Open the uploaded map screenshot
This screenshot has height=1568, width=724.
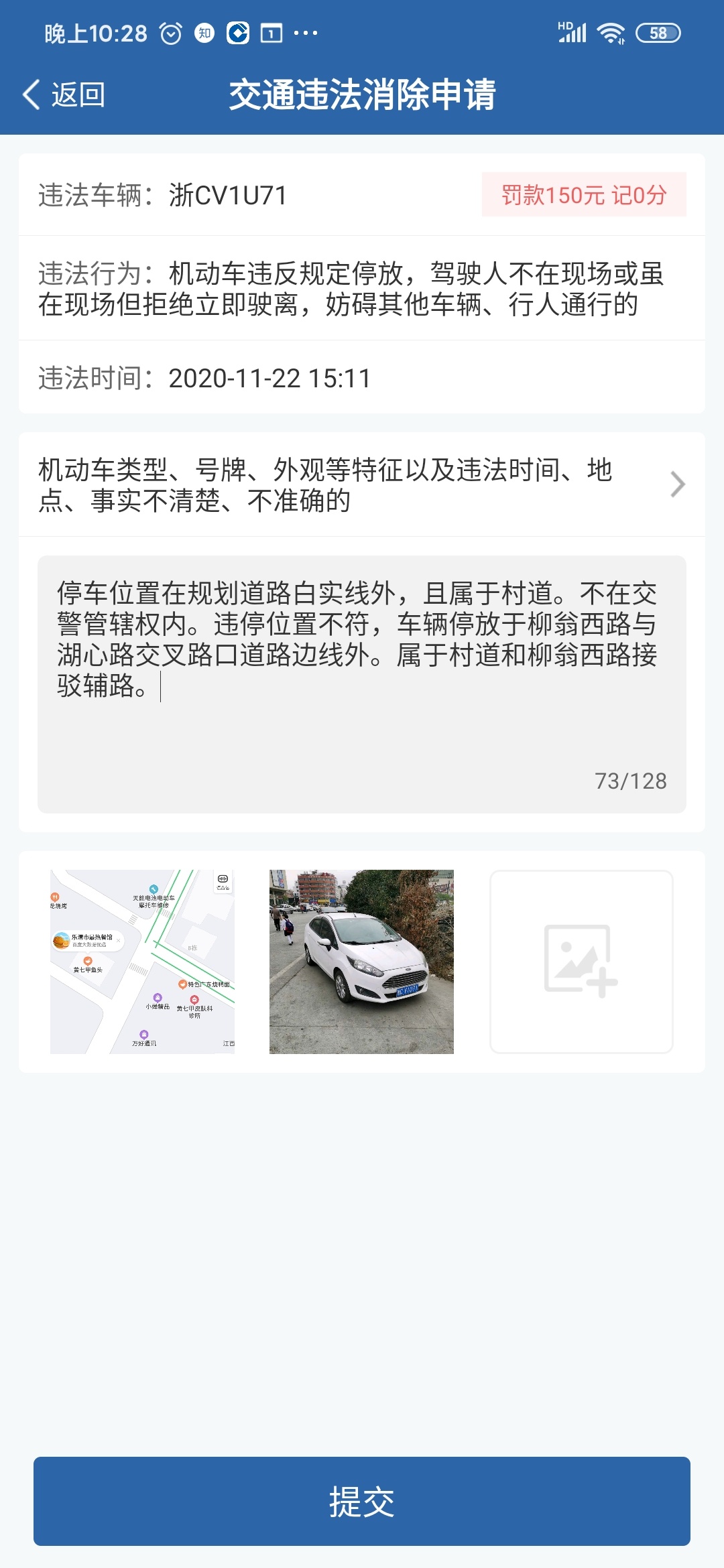(x=142, y=962)
